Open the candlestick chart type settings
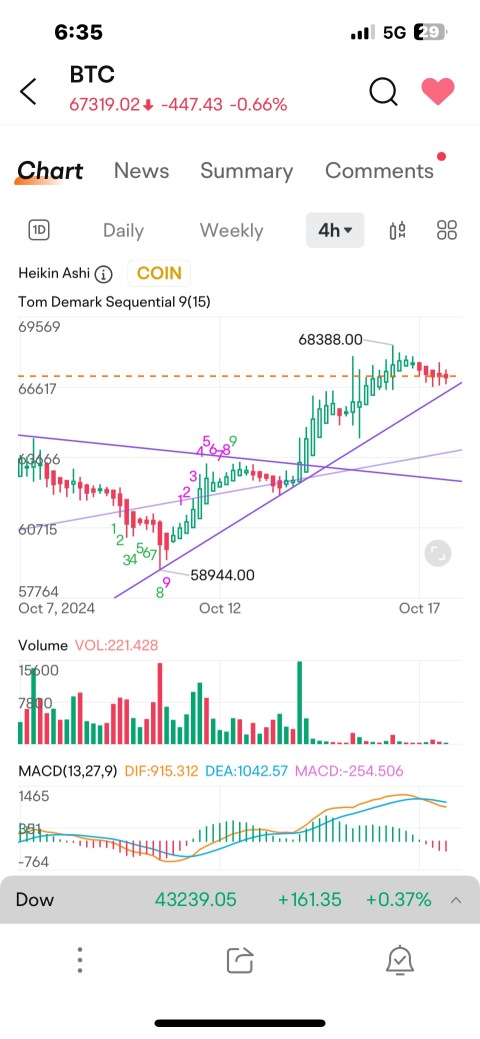 (x=398, y=231)
